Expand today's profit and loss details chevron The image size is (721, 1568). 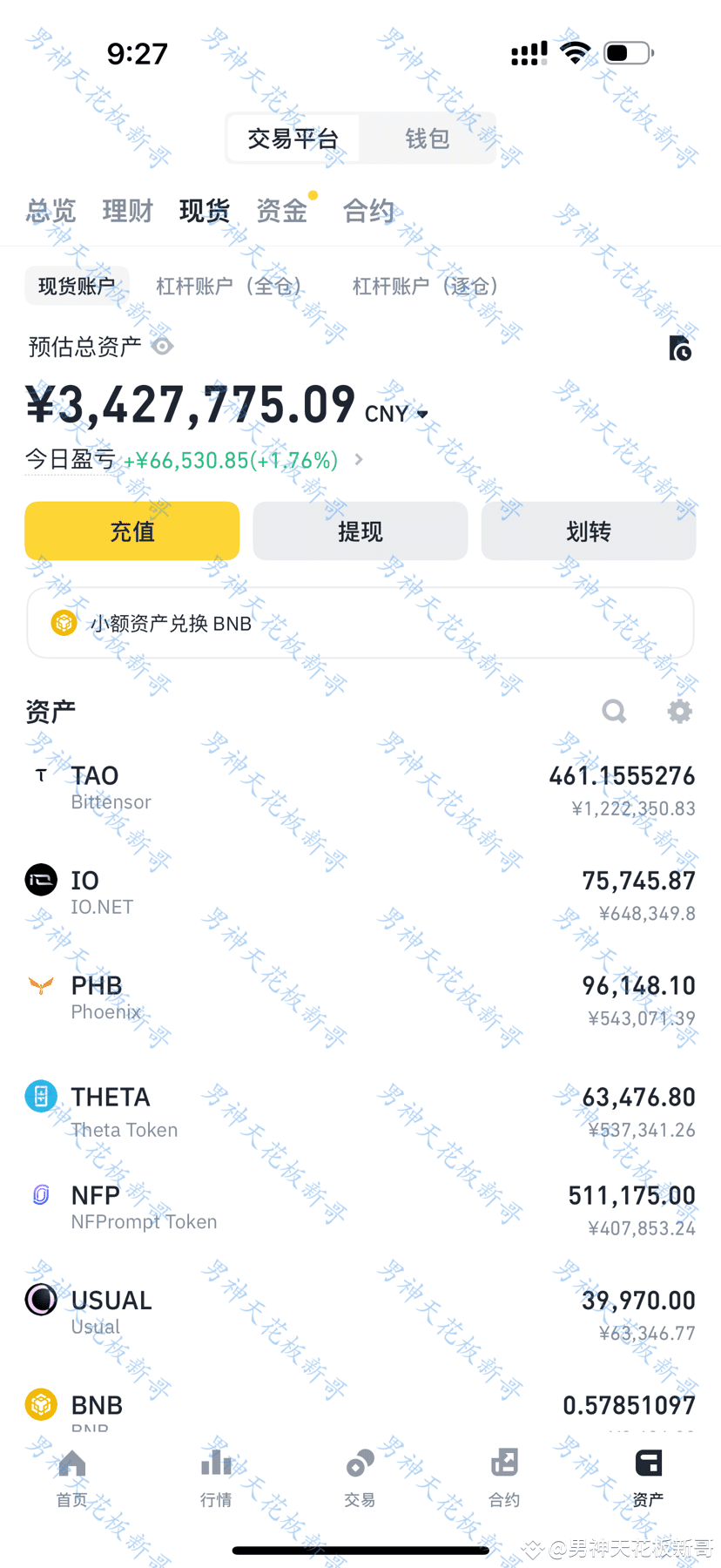(358, 459)
